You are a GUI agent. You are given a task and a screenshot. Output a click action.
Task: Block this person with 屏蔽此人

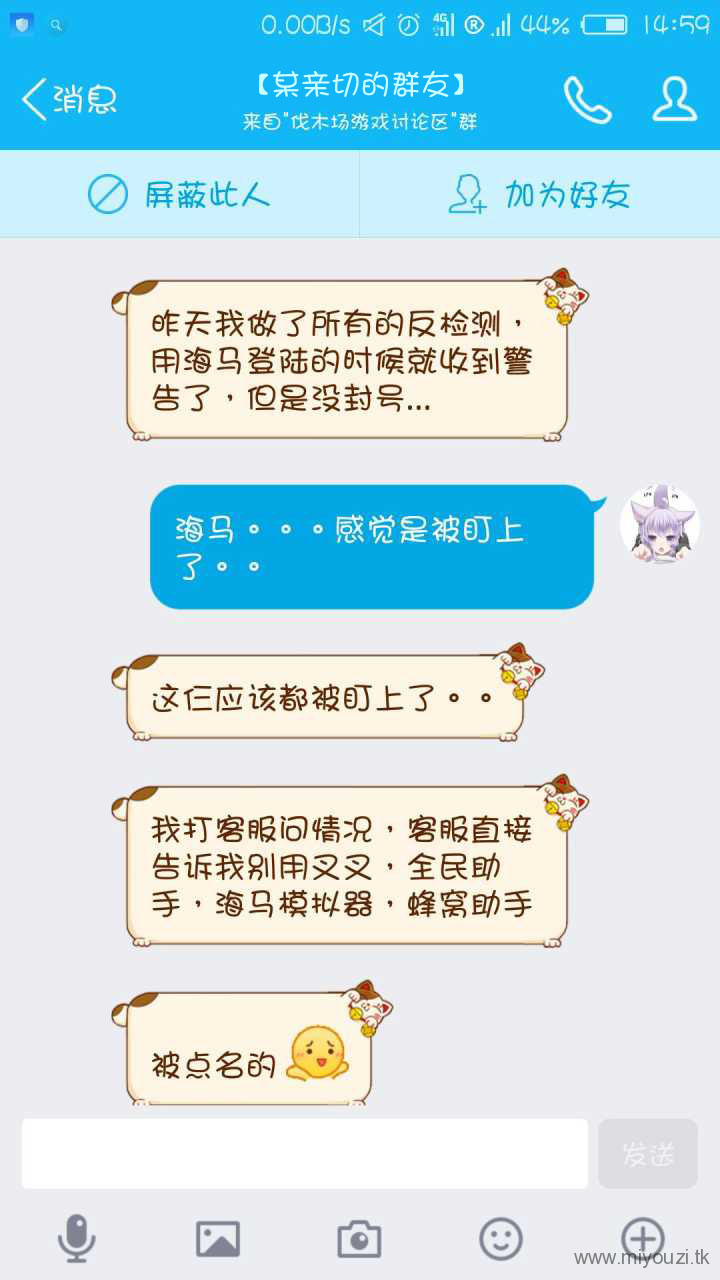pos(179,194)
